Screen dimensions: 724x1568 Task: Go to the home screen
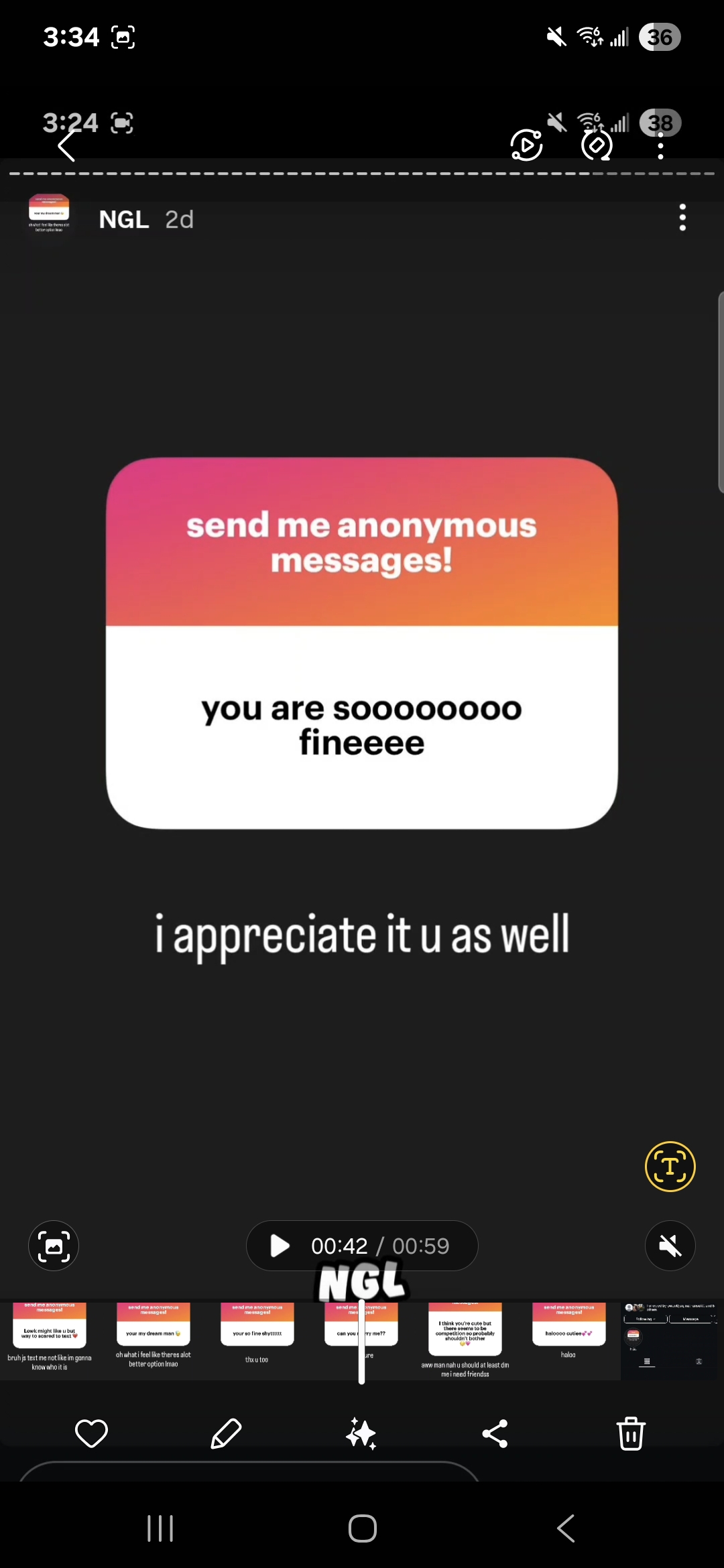pyautogui.click(x=363, y=1528)
